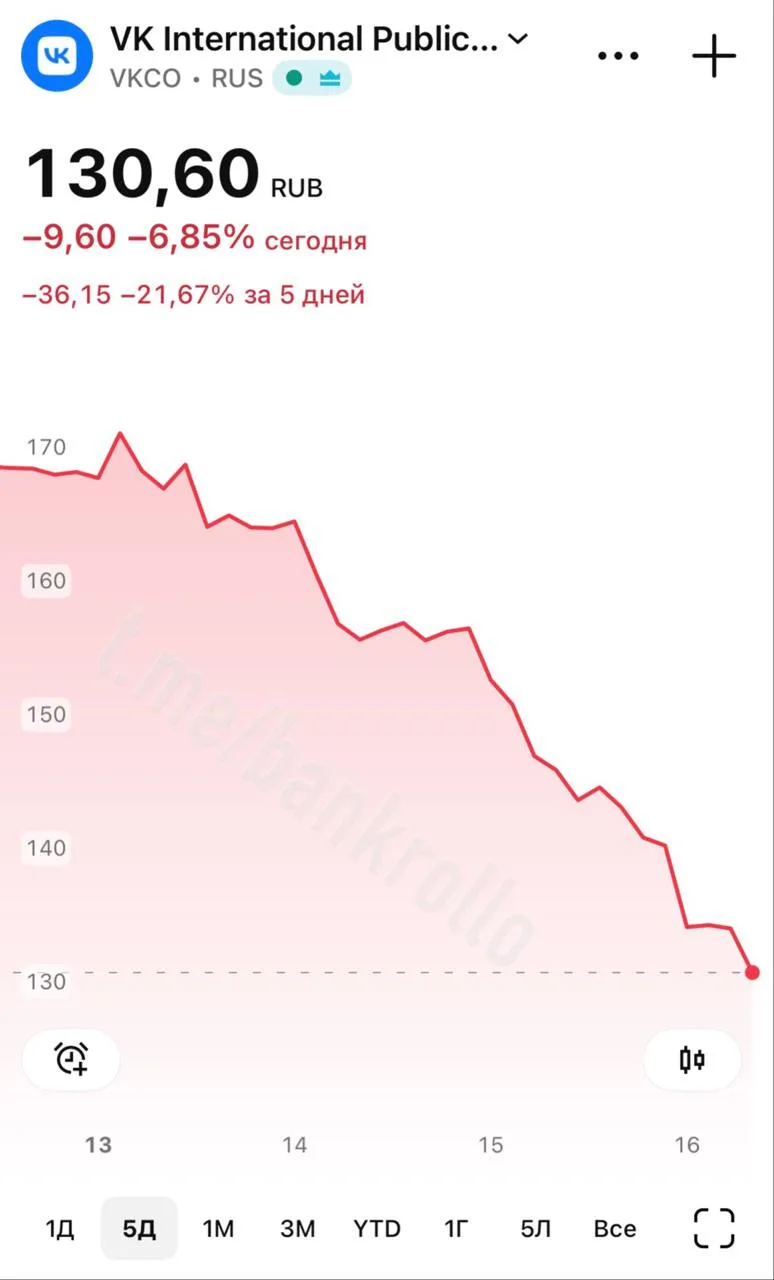Create a price alert with alarm icon
The image size is (774, 1280).
coord(71,1059)
